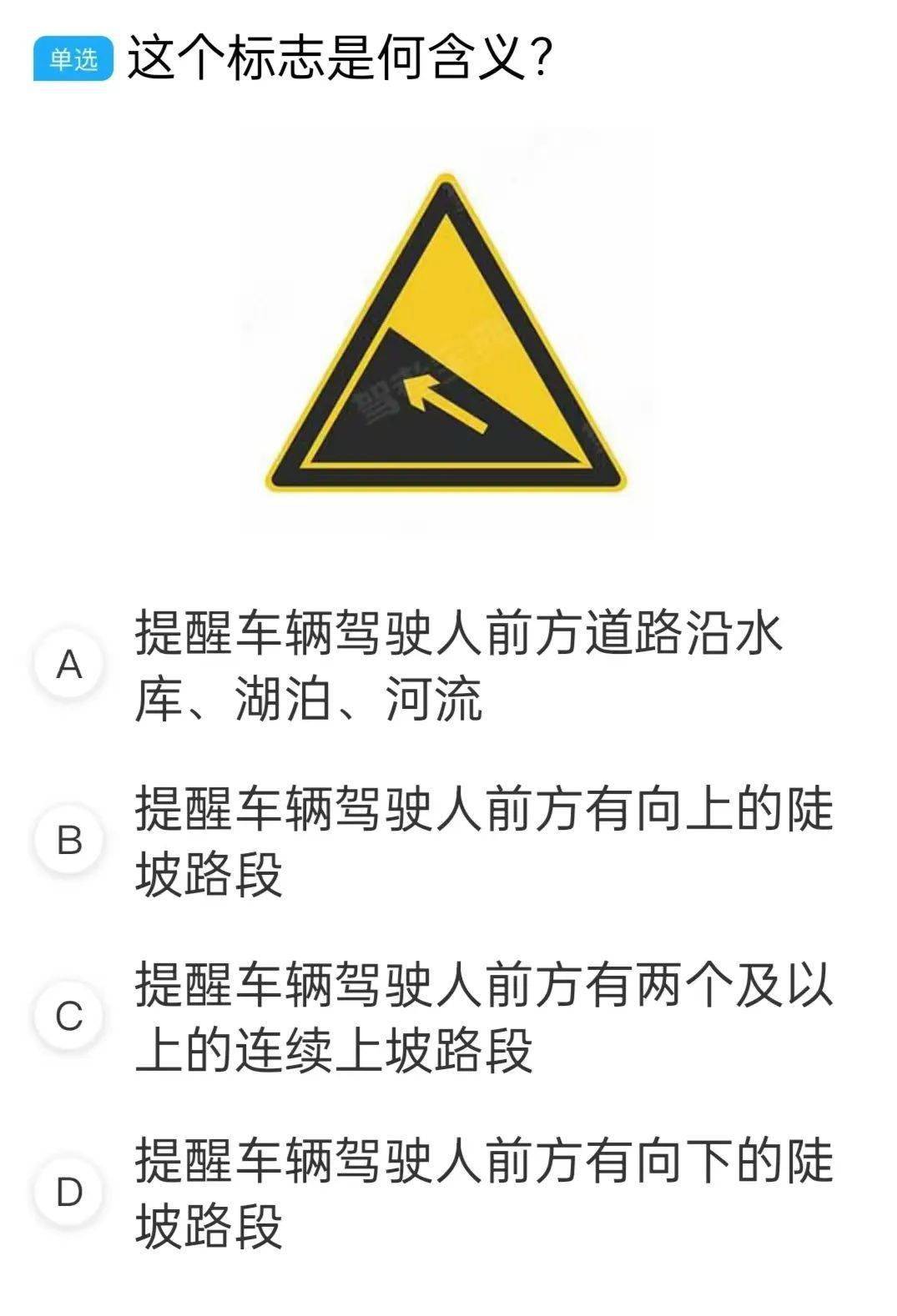This screenshot has width=897, height=1316.
Task: Select answer D, a steep downhill slope
Action: 69,1192
